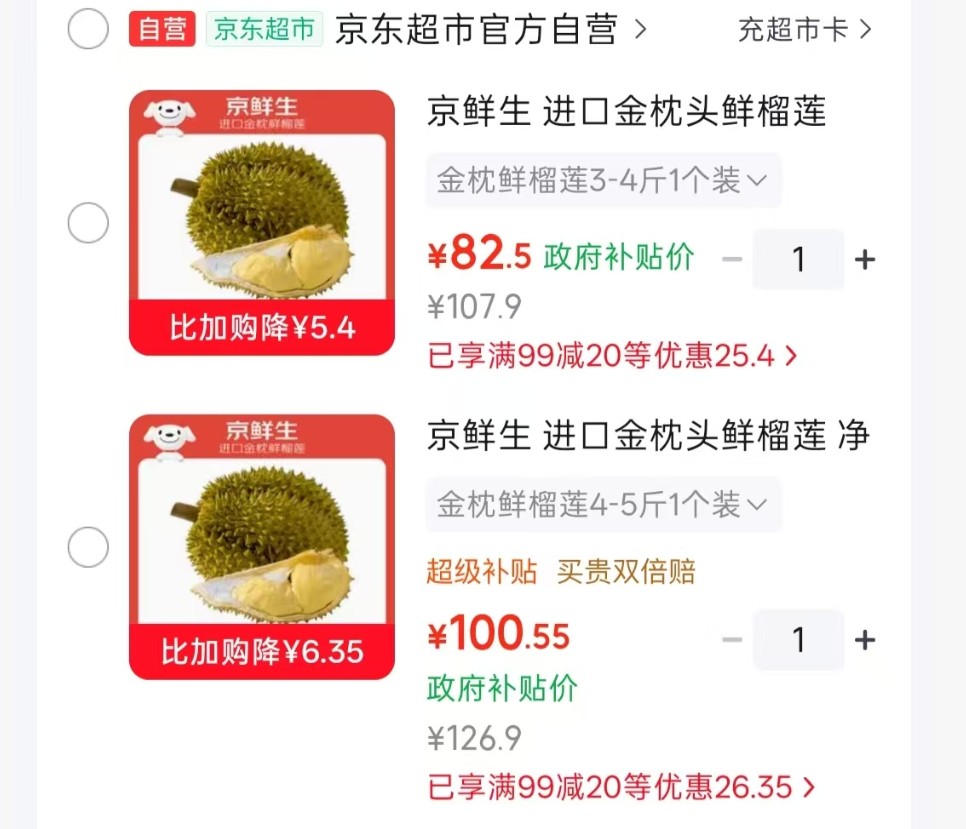This screenshot has width=966, height=829.
Task: Increase quantity of the ¥82.5 durian
Action: [865, 259]
